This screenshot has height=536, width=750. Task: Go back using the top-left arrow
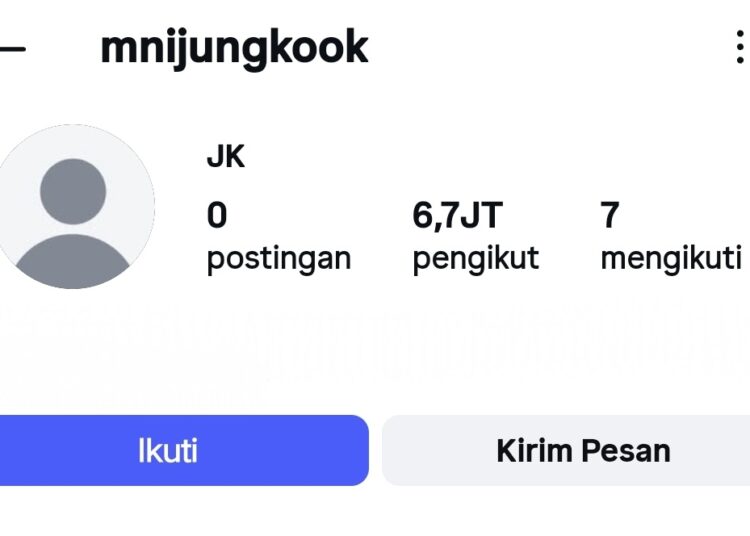click(10, 48)
